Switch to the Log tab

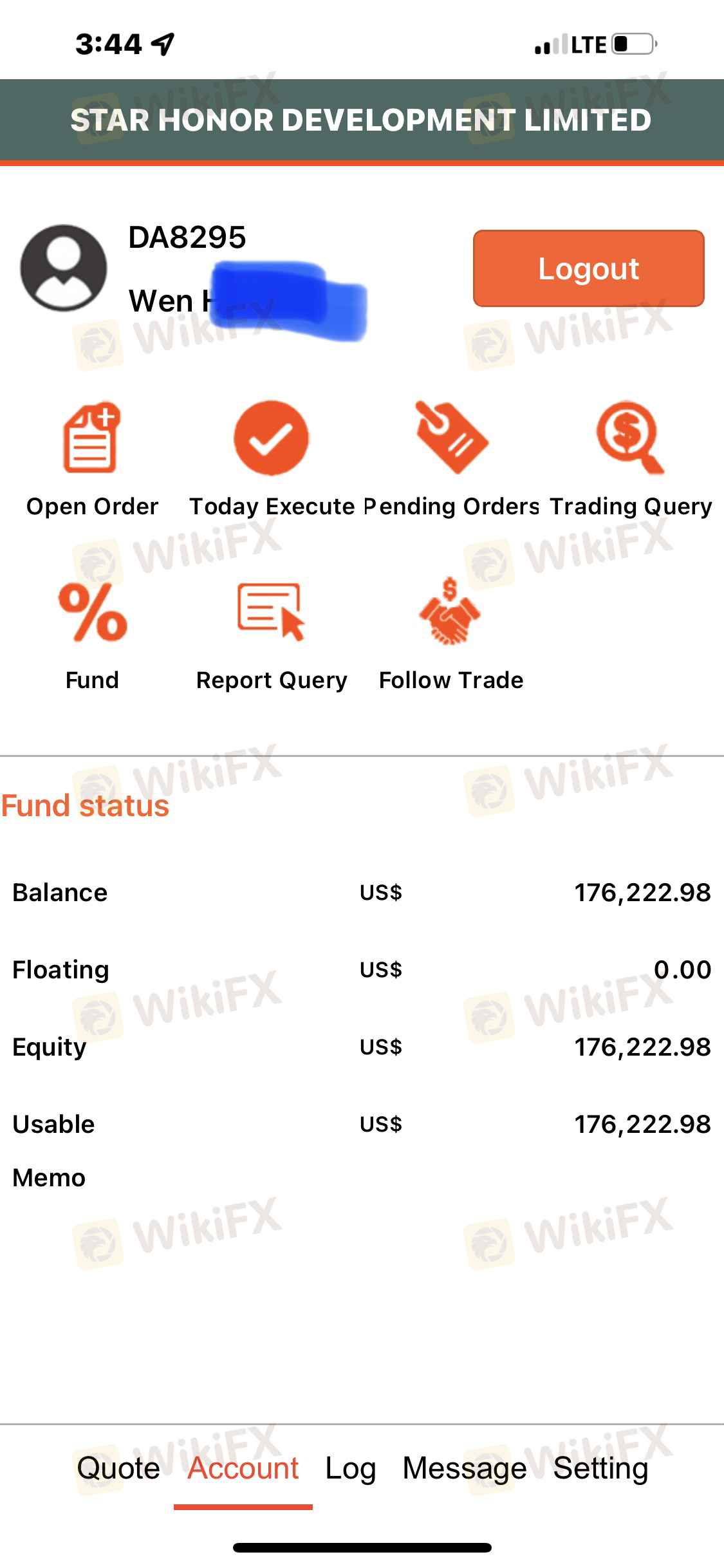[350, 1468]
